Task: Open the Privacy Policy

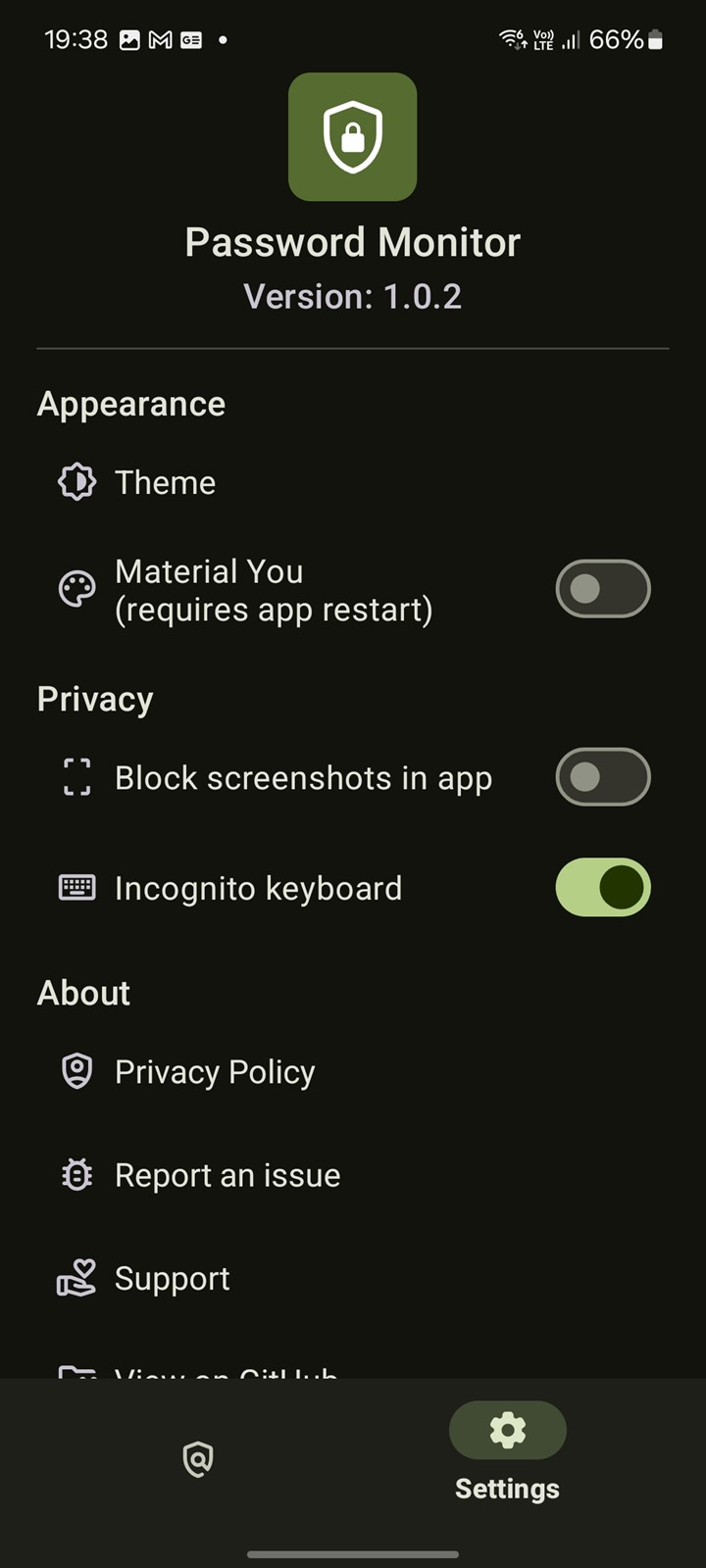Action: [353, 1072]
